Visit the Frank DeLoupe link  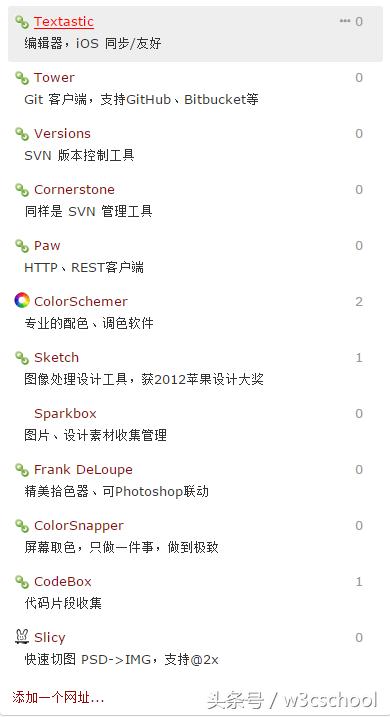(x=83, y=470)
